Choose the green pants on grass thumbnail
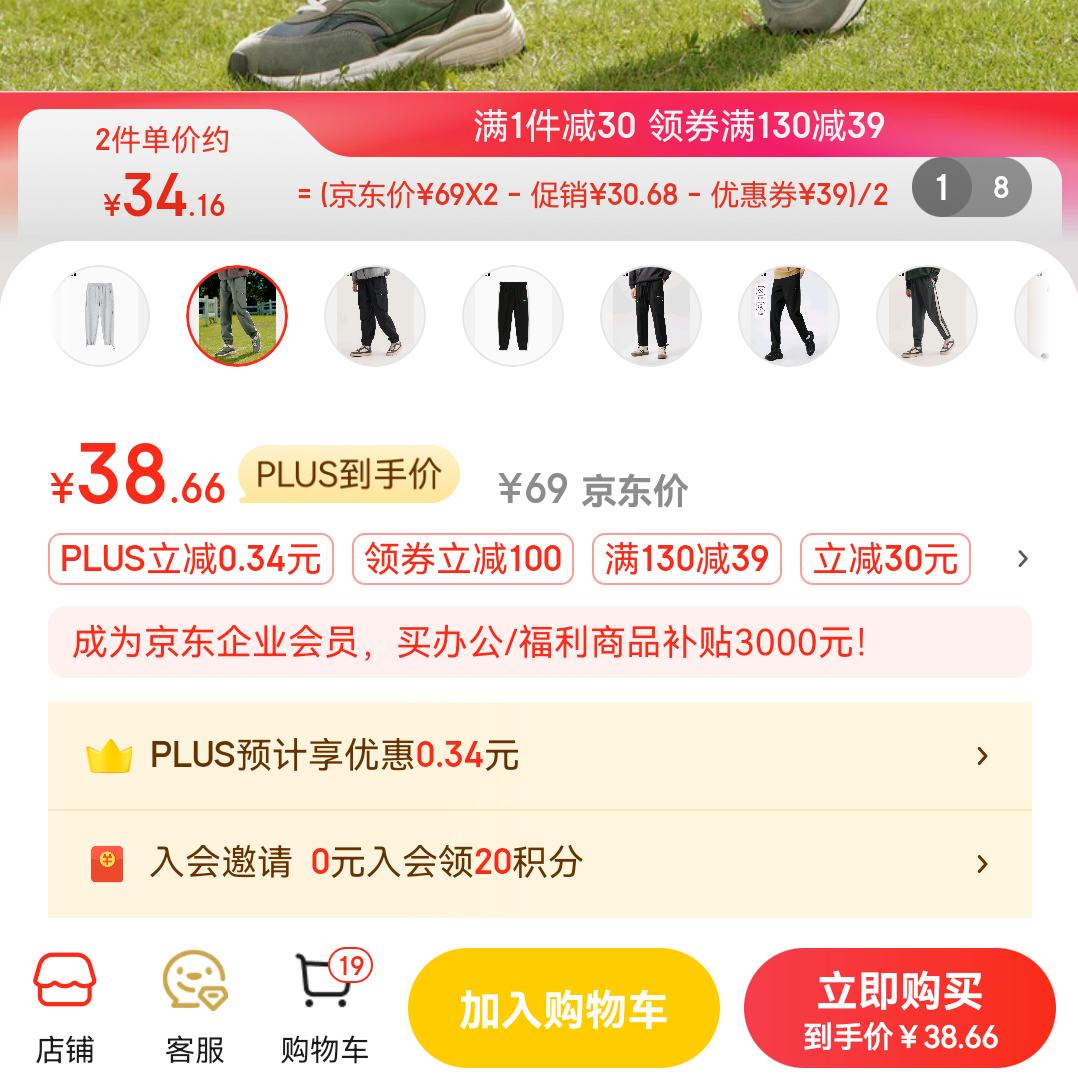 237,316
